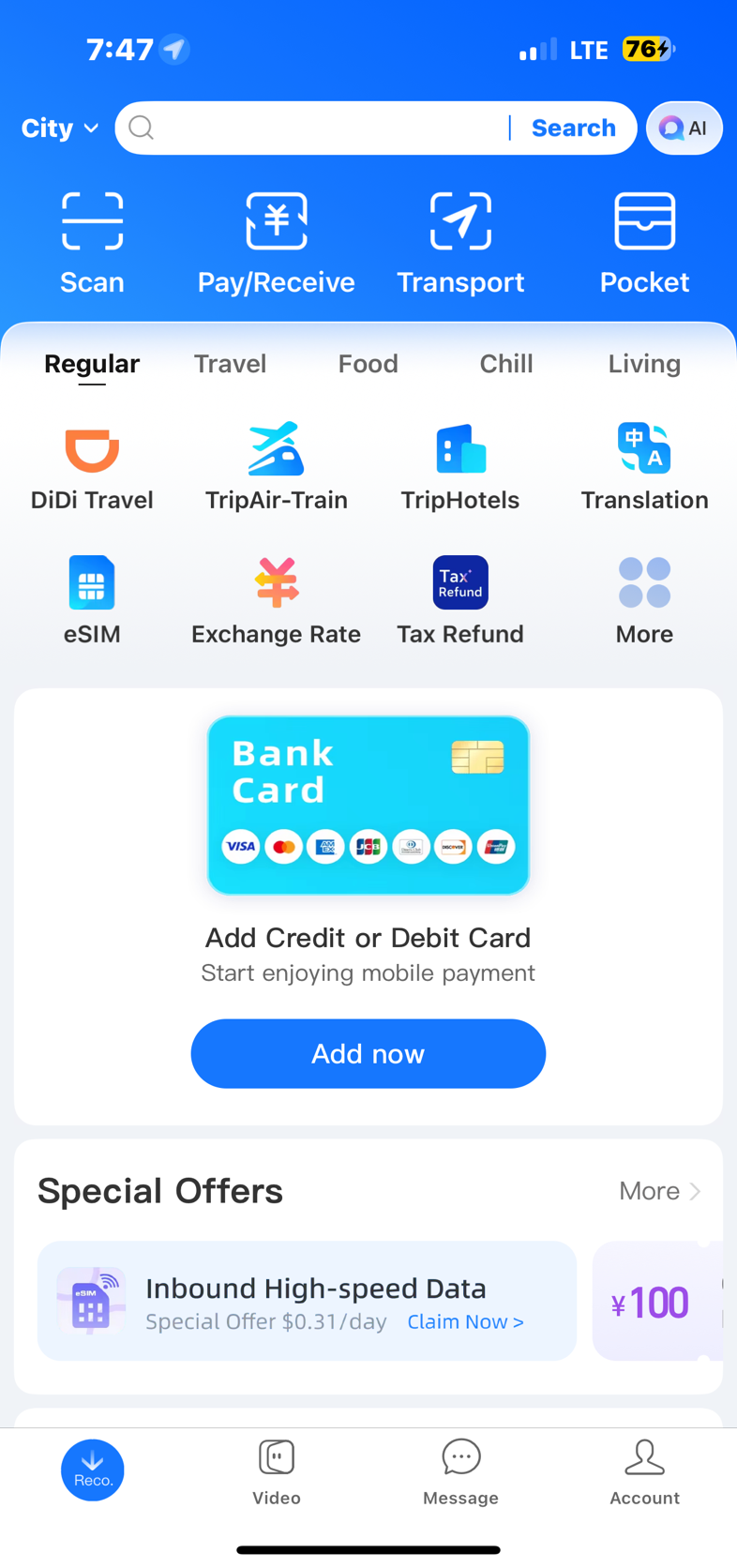Screen dimensions: 737x1568
Task: Tap the search input field
Action: pyautogui.click(x=319, y=128)
